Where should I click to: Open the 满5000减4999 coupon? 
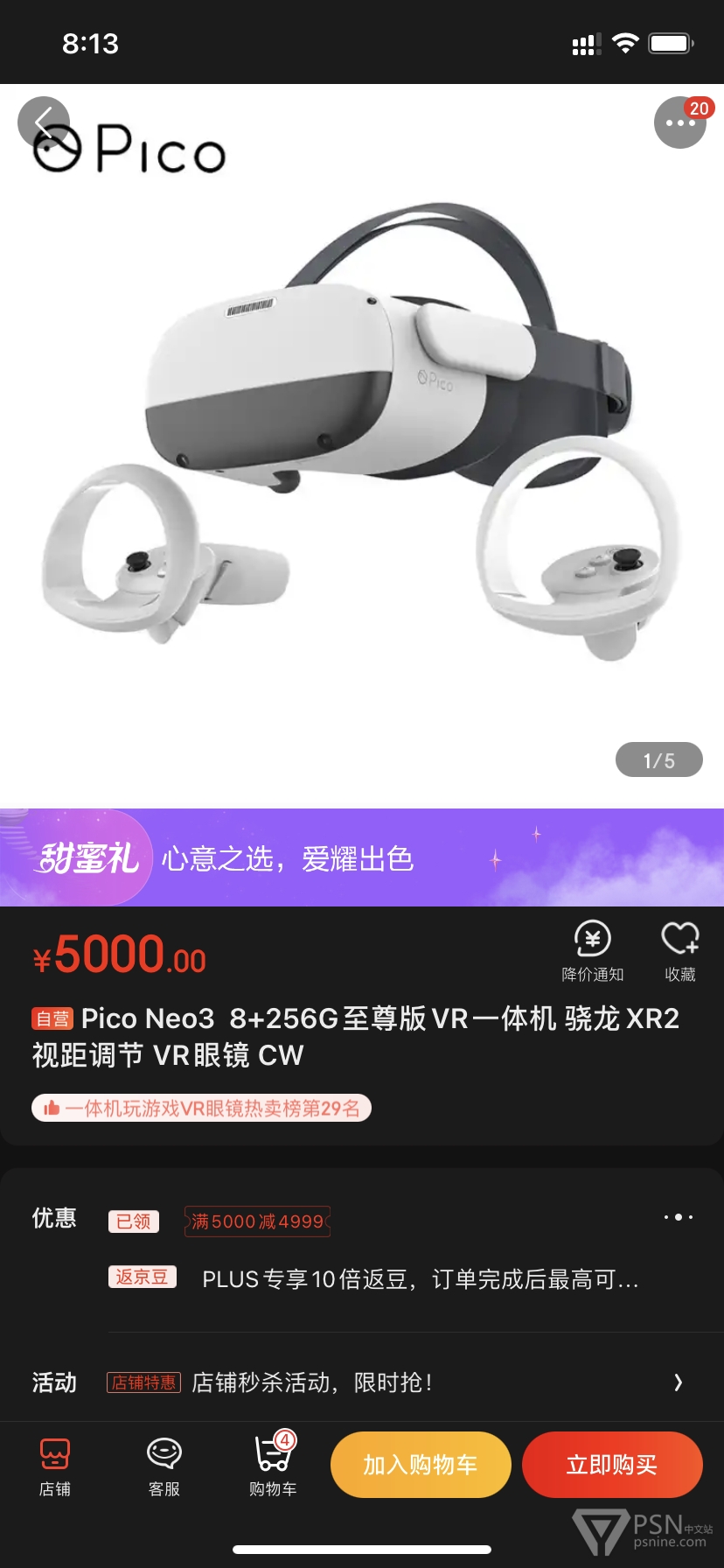tap(257, 1221)
